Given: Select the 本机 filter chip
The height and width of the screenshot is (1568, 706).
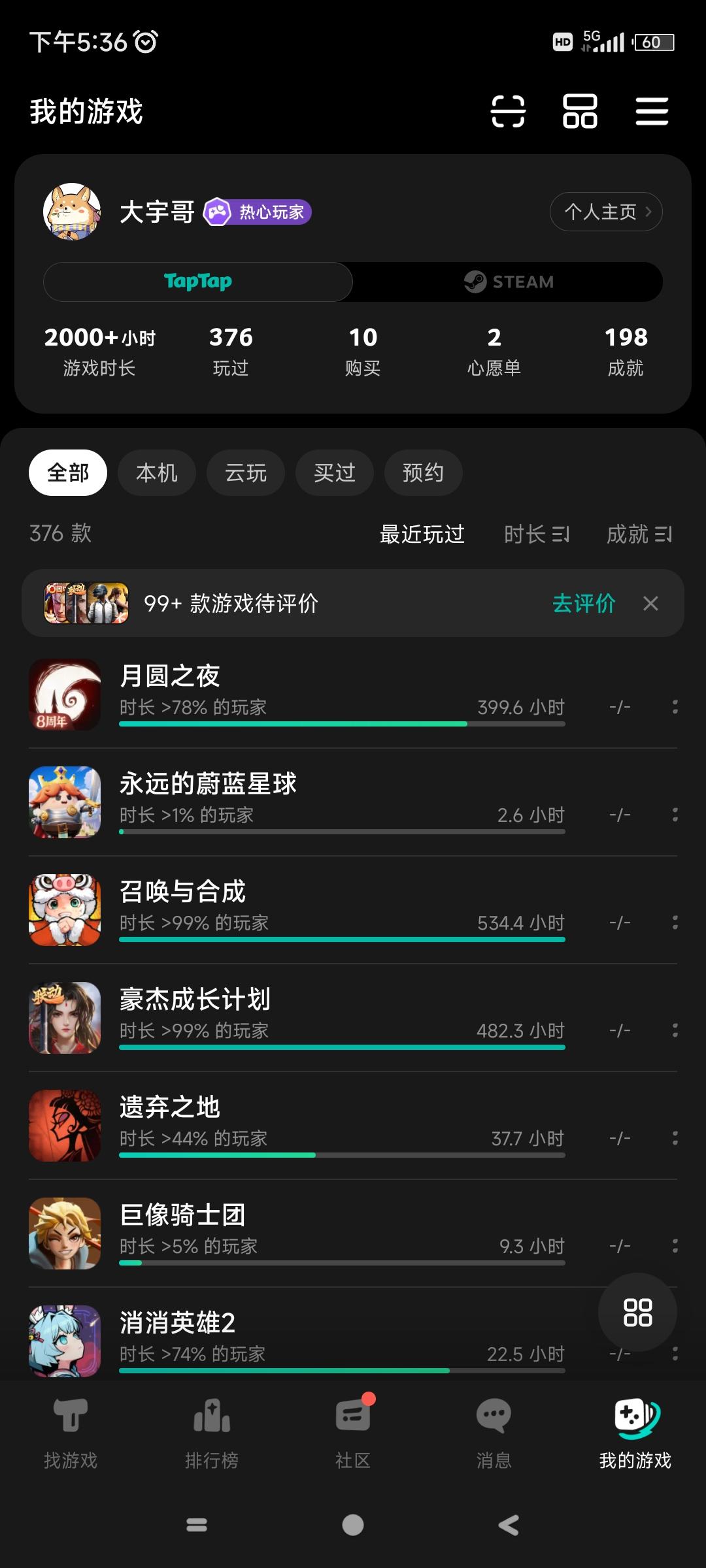Looking at the screenshot, I should [157, 472].
